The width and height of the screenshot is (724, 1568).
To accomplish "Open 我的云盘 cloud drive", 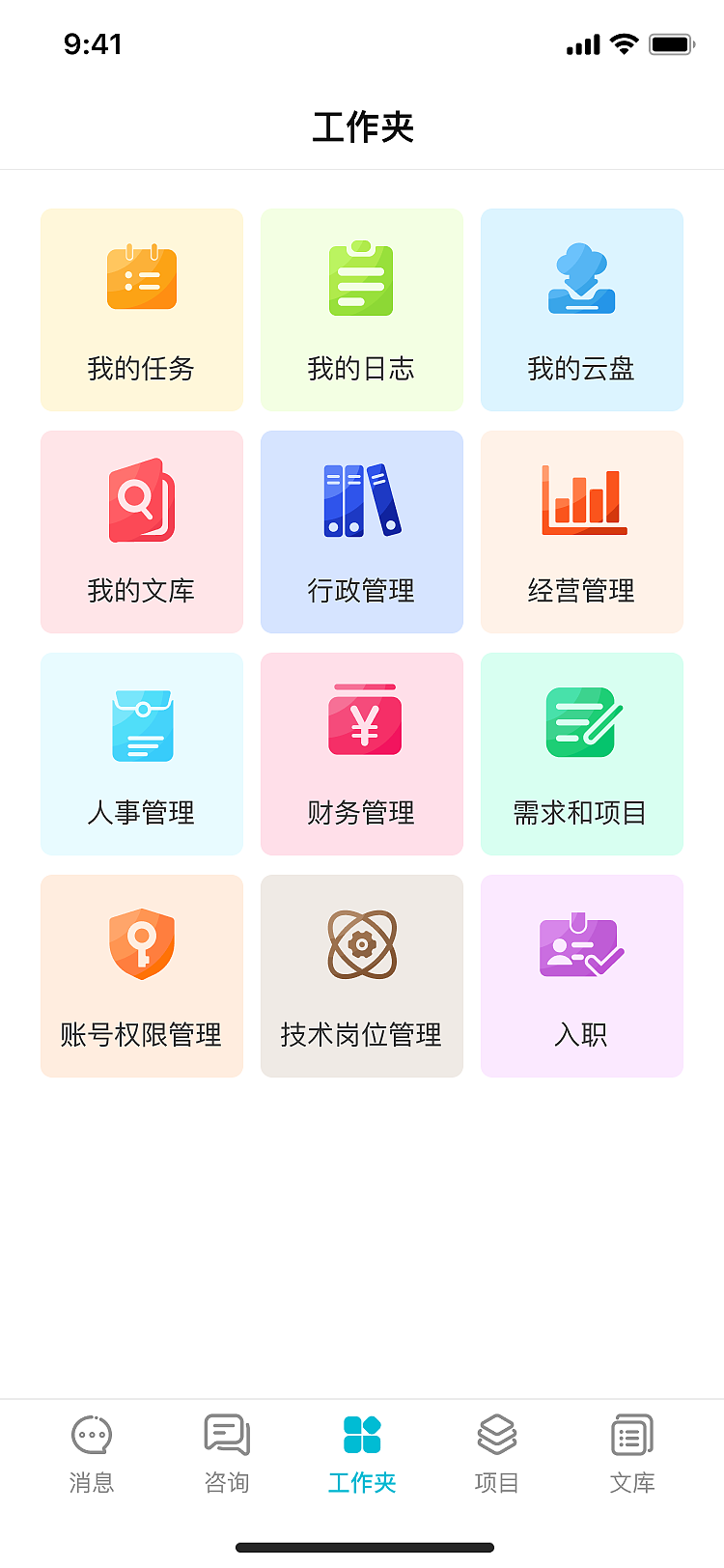I will pos(581,309).
